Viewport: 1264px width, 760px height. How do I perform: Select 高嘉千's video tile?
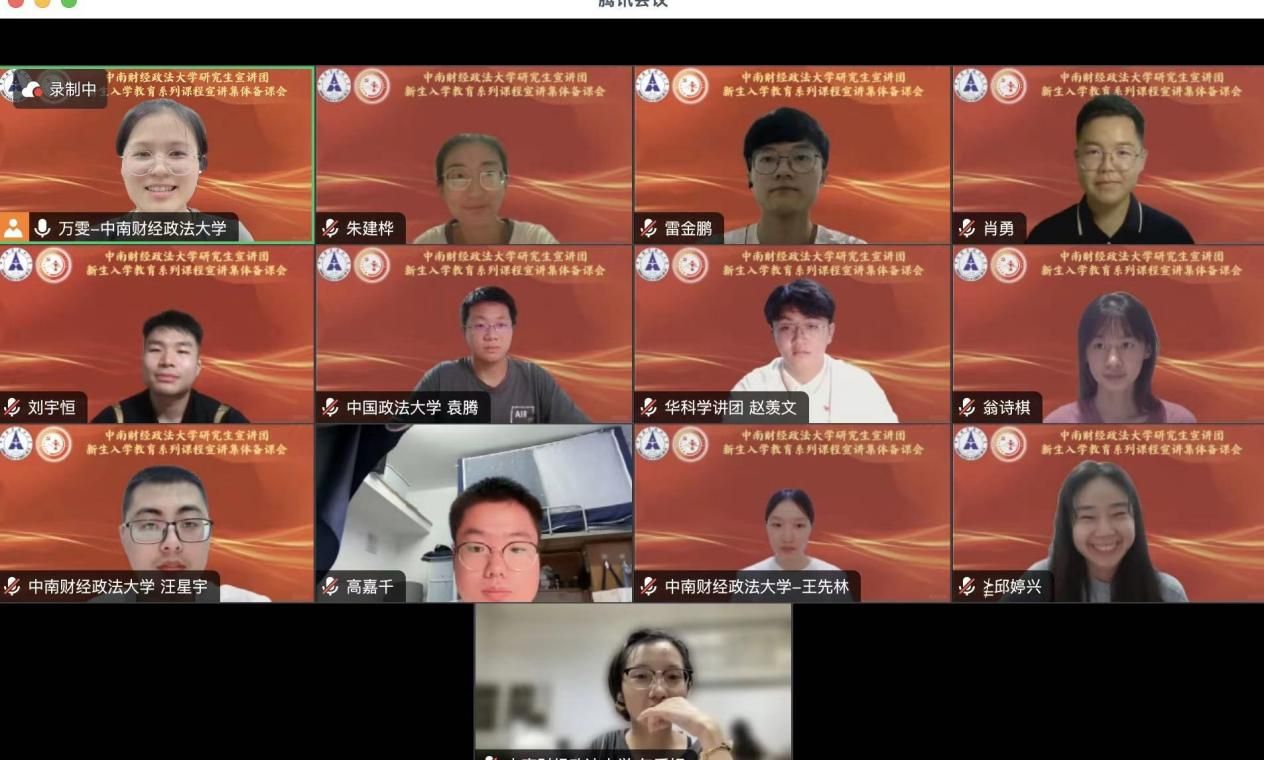pos(473,513)
